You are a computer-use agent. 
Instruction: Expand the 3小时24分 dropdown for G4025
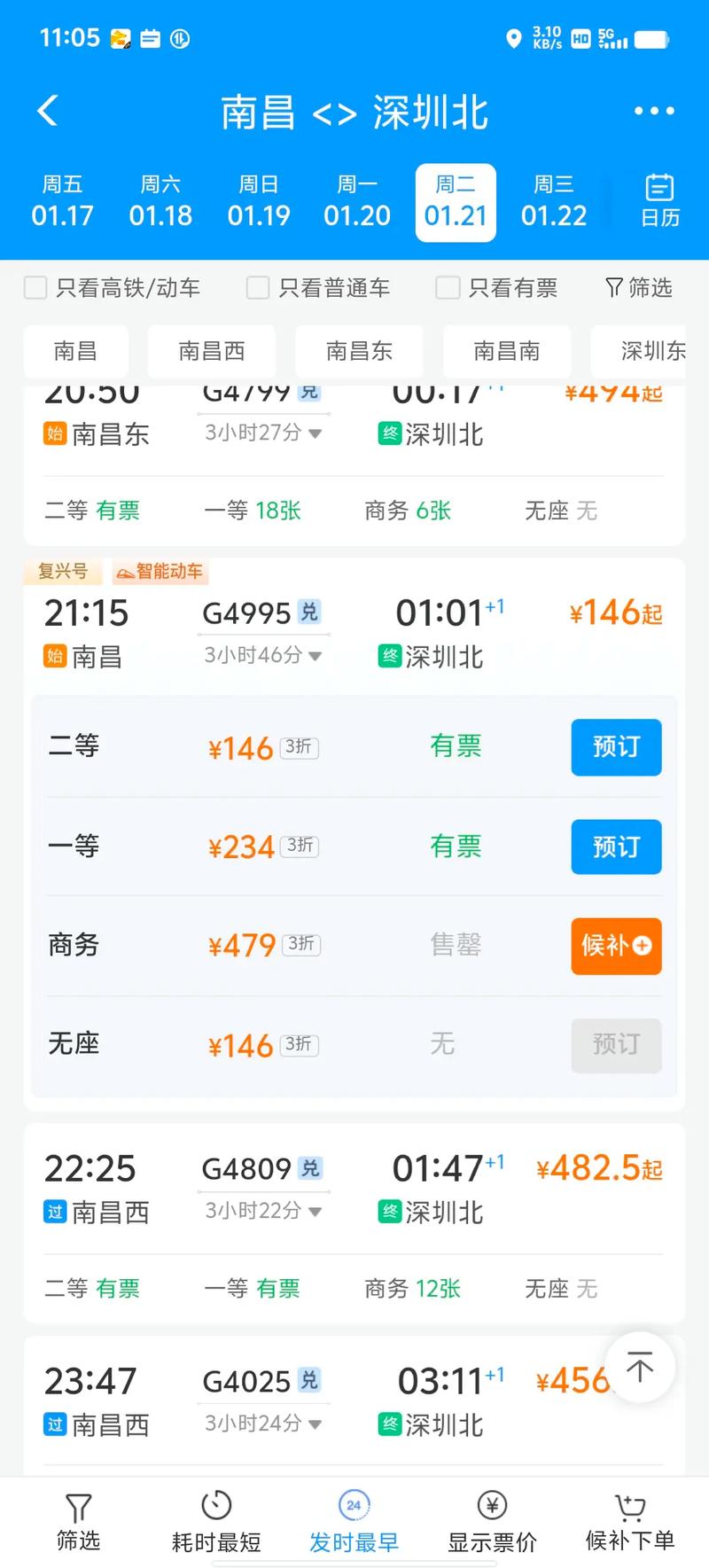[262, 1424]
